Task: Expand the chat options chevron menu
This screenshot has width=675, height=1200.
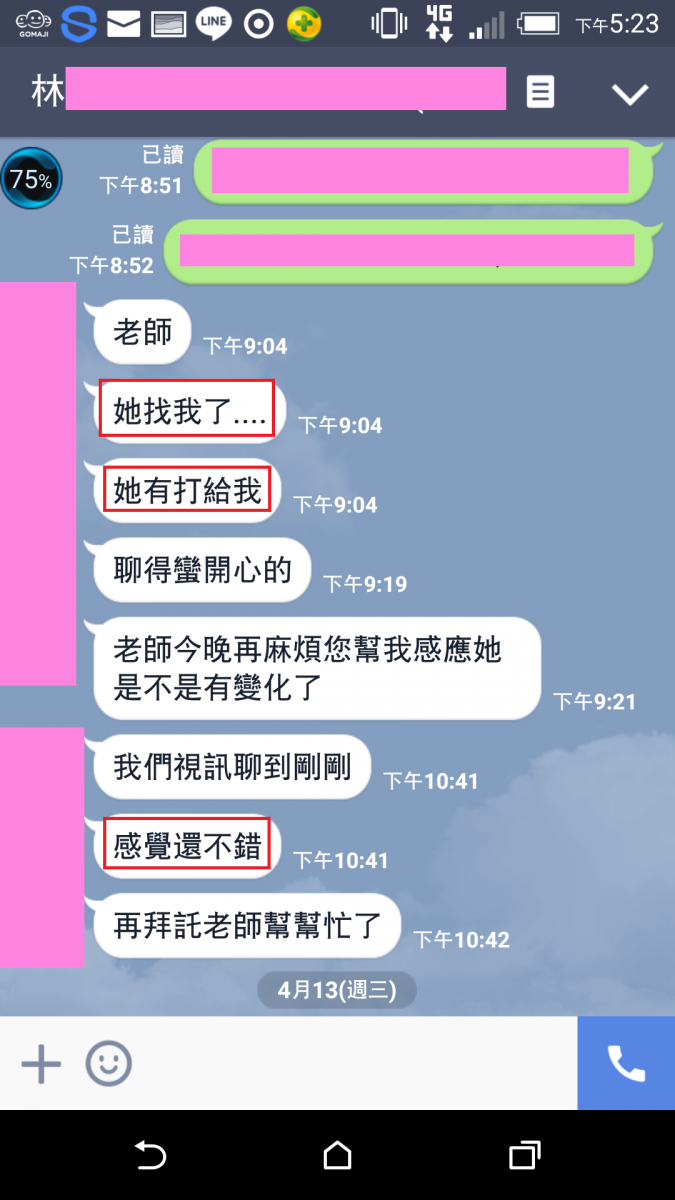Action: click(630, 94)
